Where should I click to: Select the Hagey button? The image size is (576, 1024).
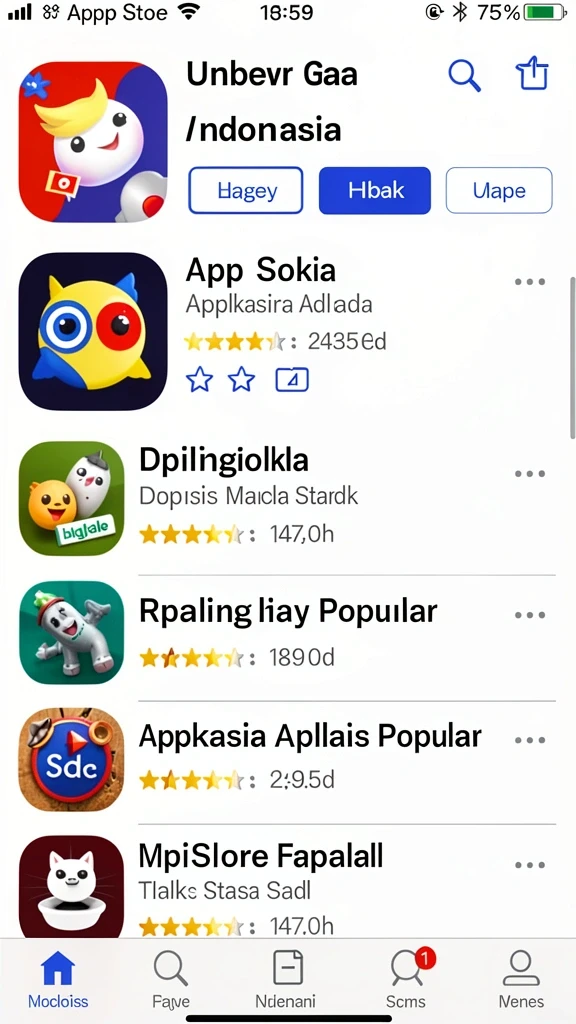pyautogui.click(x=246, y=191)
